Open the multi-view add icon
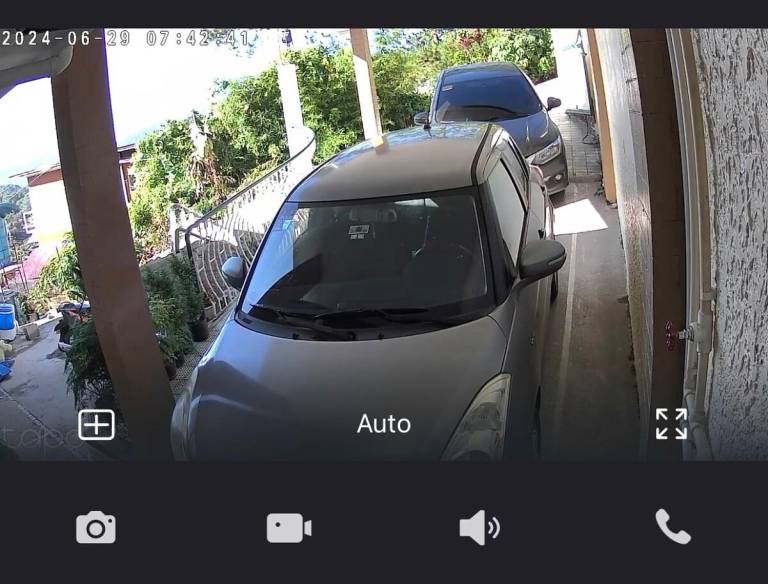This screenshot has height=584, width=768. tap(96, 425)
